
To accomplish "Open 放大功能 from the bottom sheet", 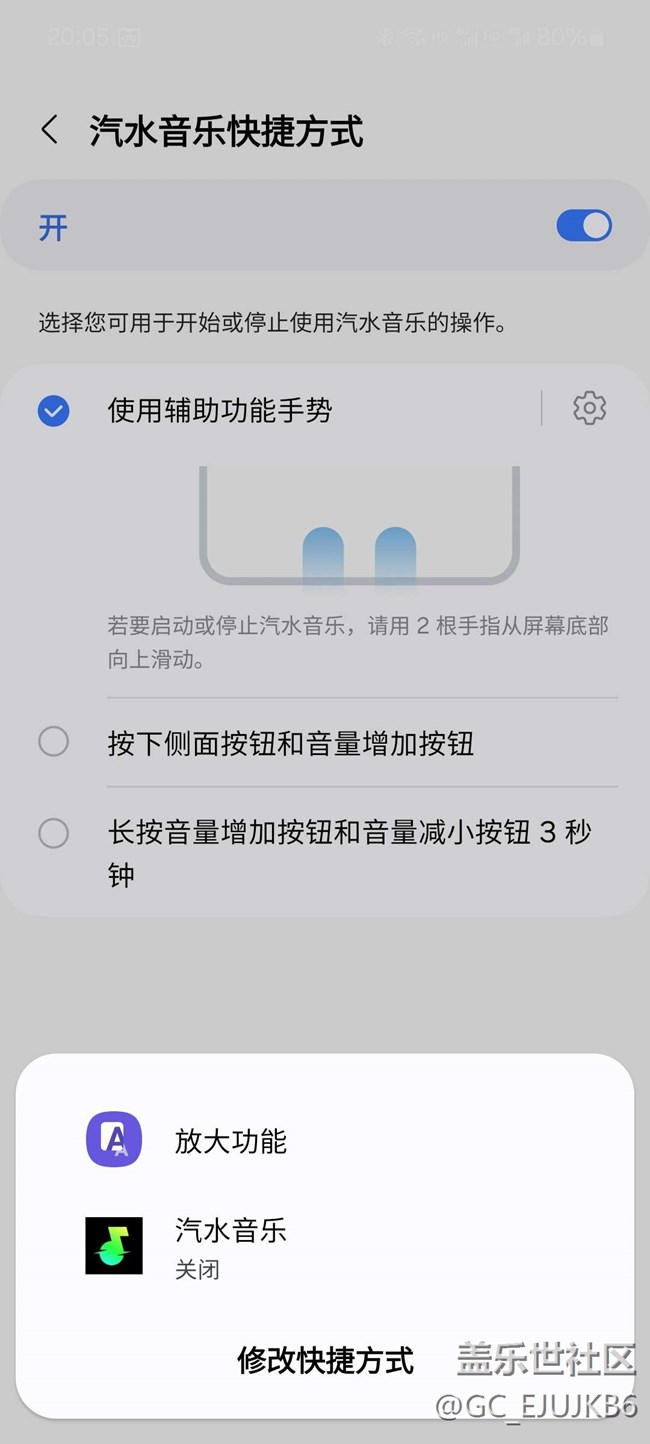I will click(x=230, y=1141).
